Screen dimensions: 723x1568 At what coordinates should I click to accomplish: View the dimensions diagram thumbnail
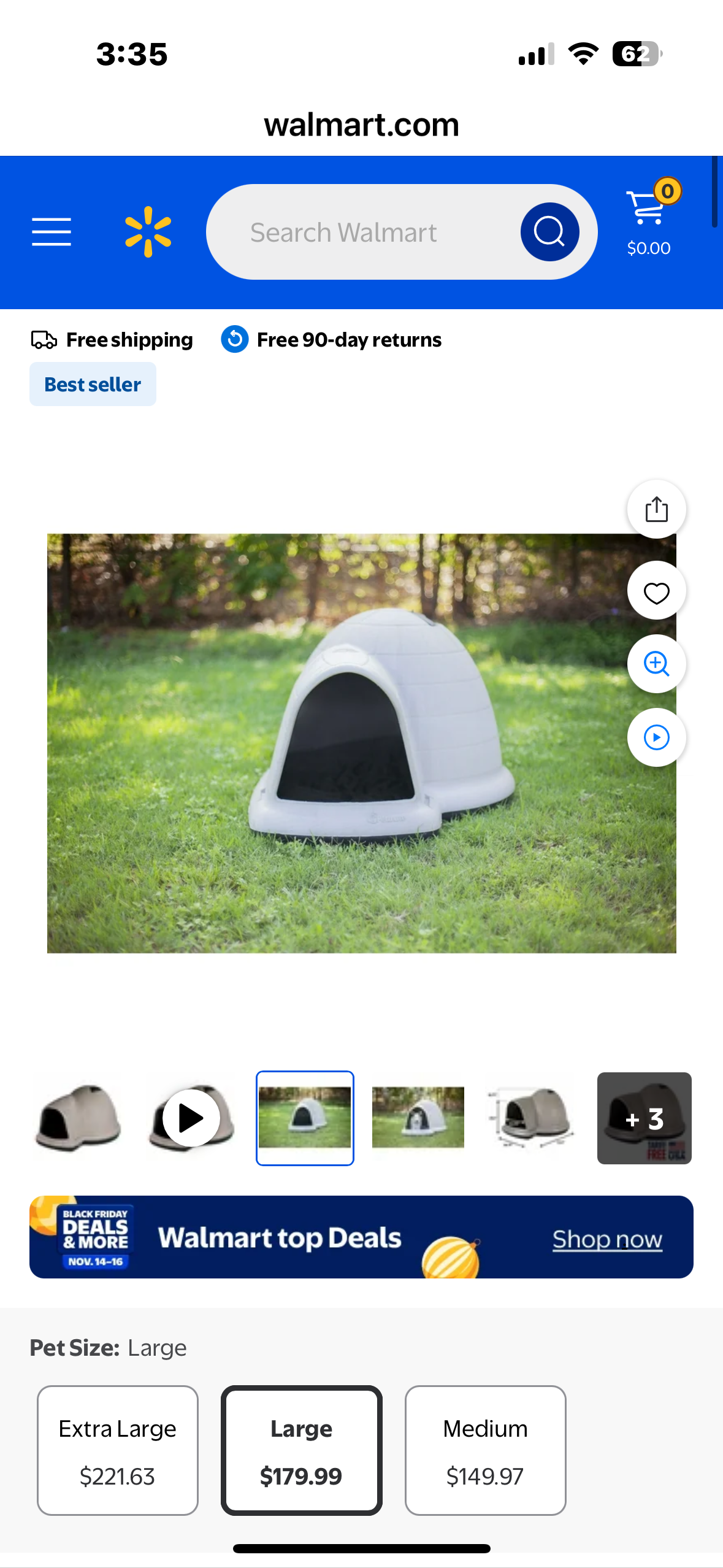pyautogui.click(x=531, y=1118)
